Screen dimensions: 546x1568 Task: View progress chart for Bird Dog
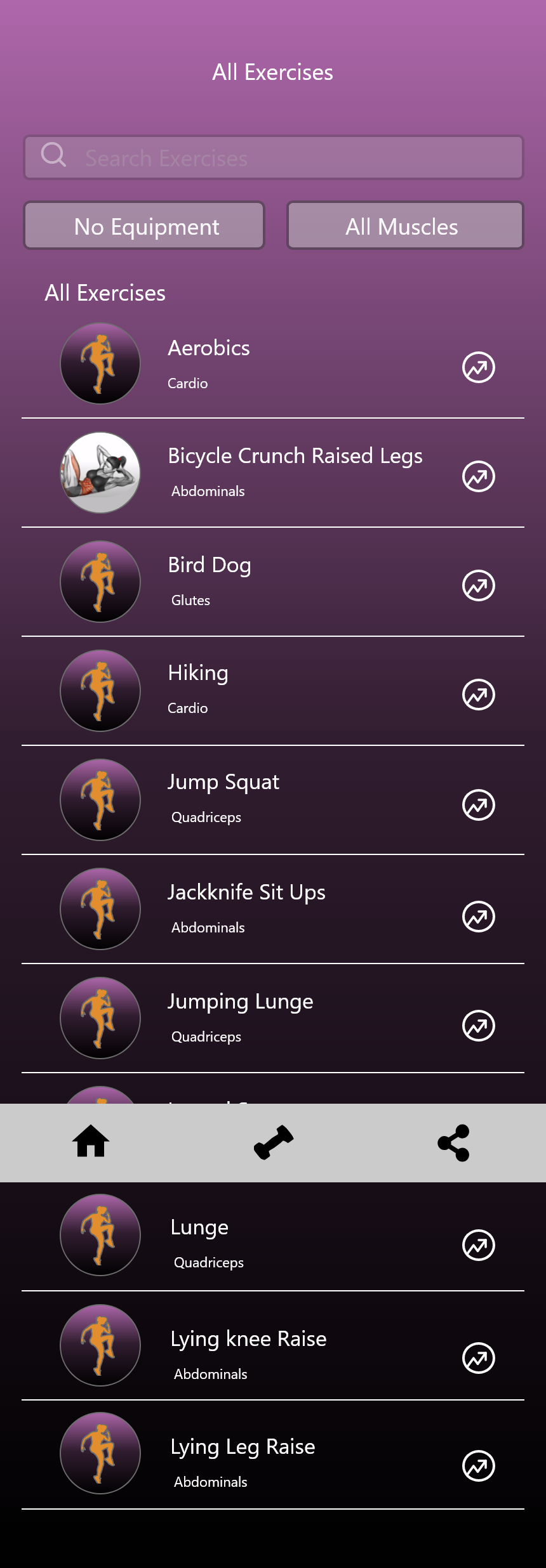pos(478,585)
